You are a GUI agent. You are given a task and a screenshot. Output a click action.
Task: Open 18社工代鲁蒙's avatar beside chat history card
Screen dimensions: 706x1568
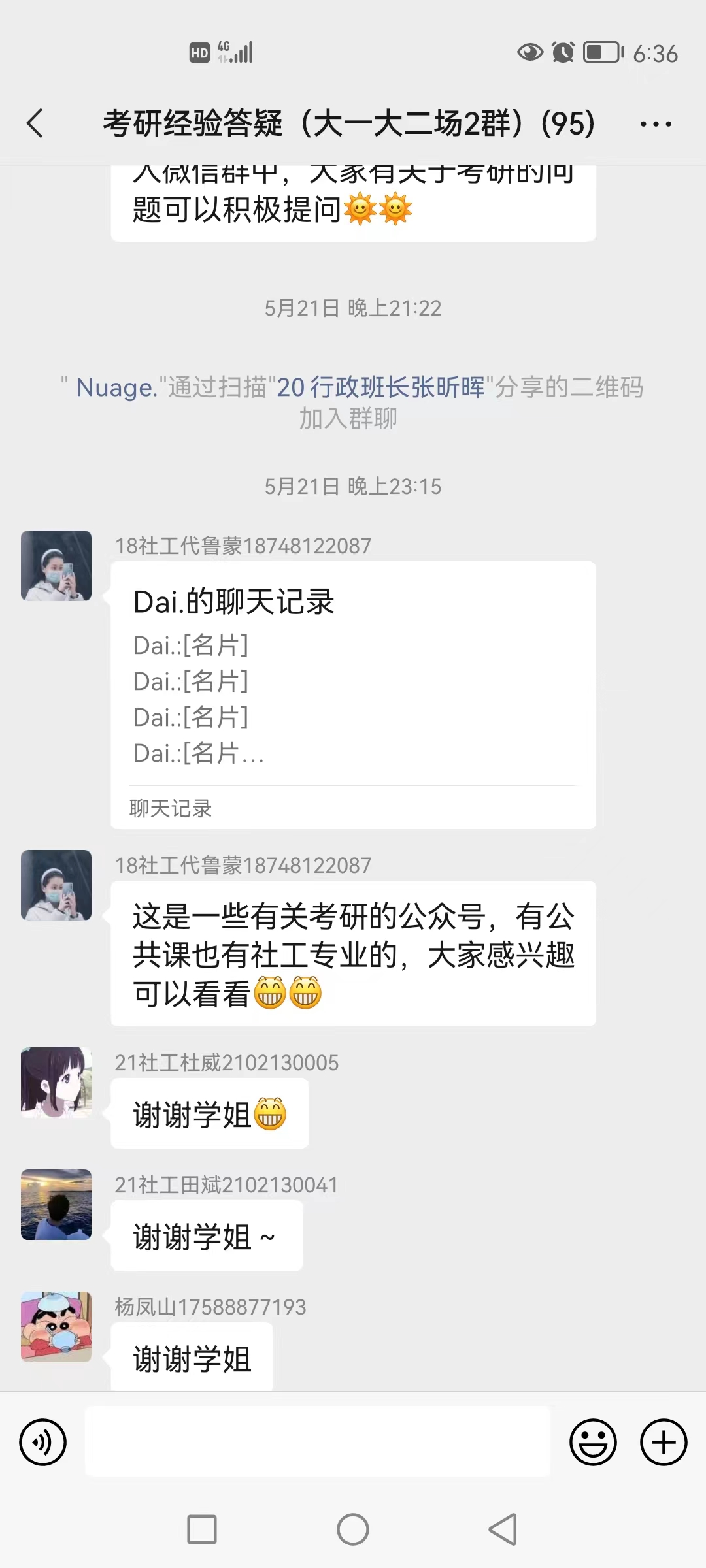56,566
